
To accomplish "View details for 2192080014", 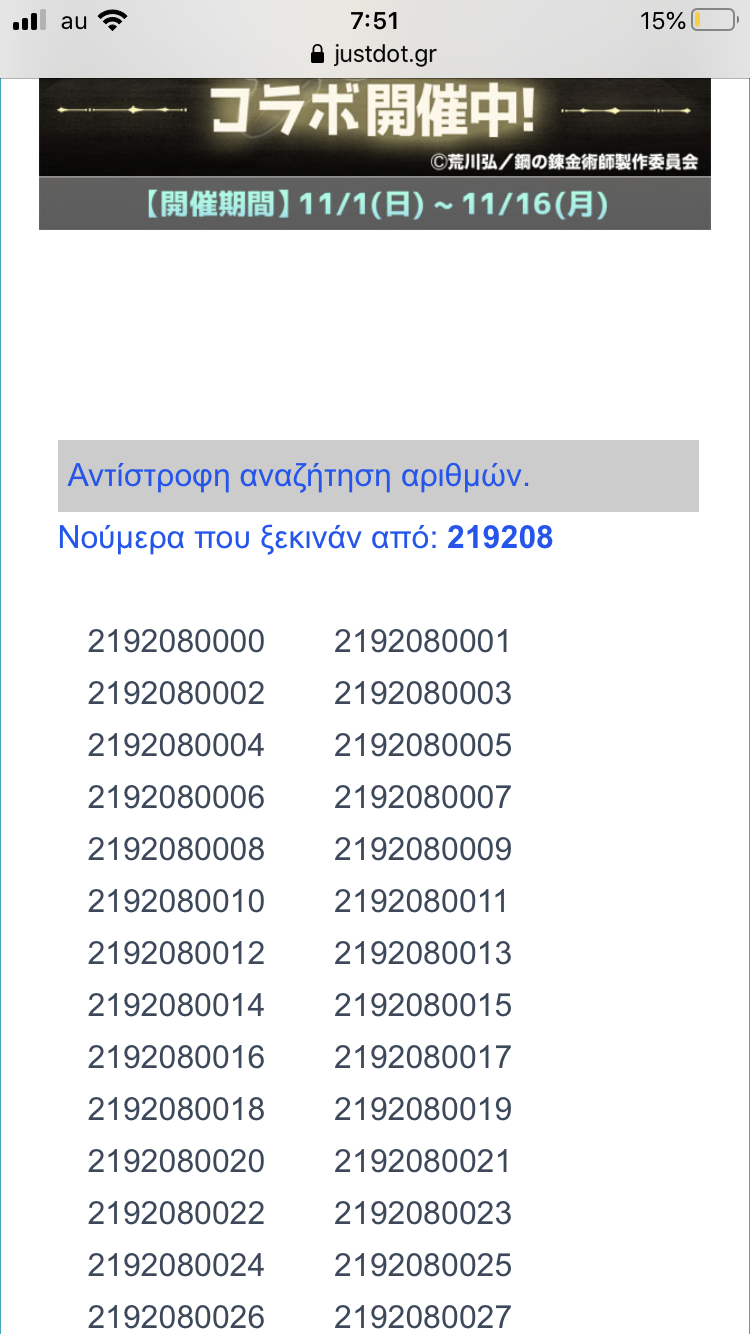I will point(176,1005).
